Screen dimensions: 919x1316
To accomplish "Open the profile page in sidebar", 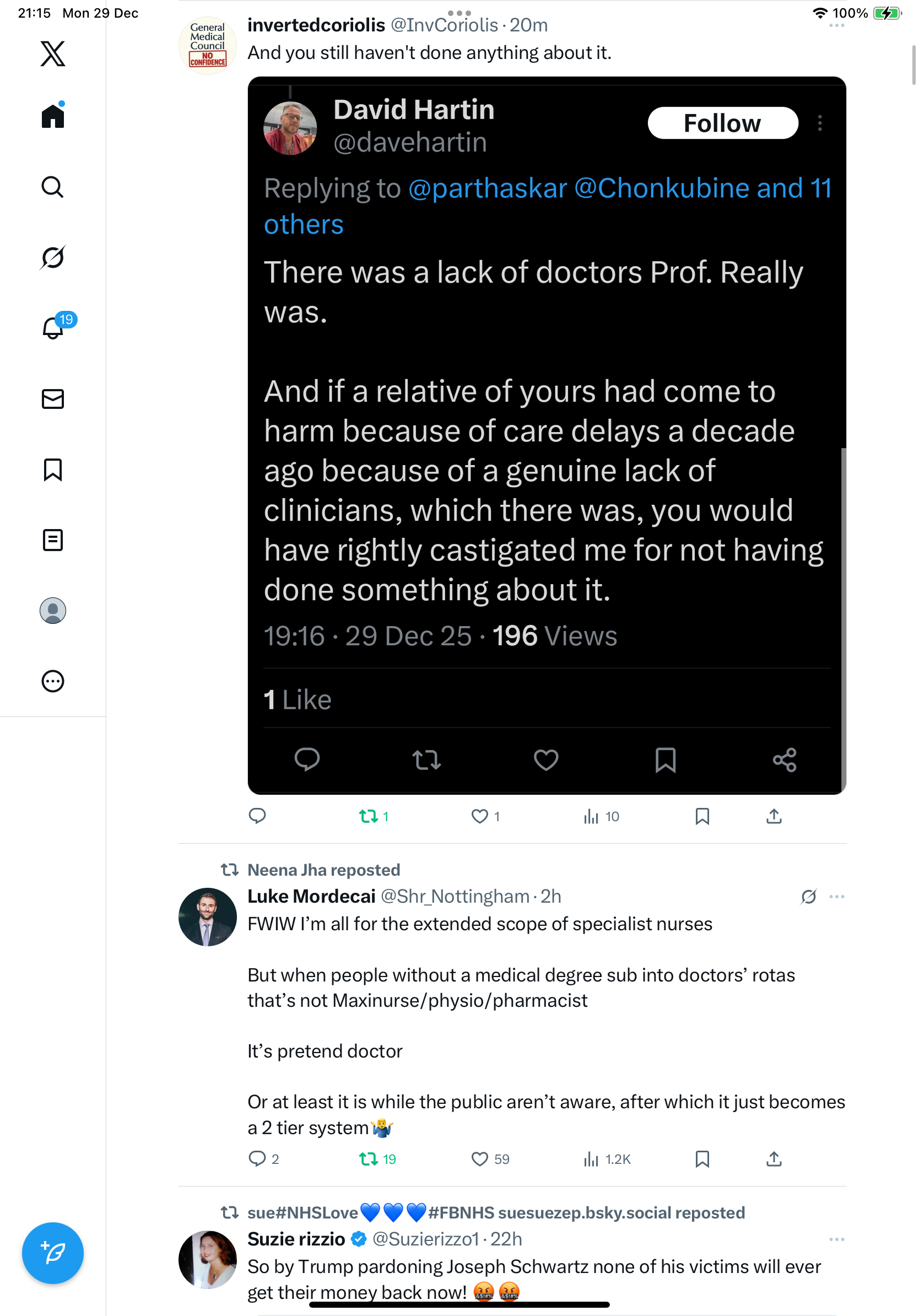I will (53, 611).
